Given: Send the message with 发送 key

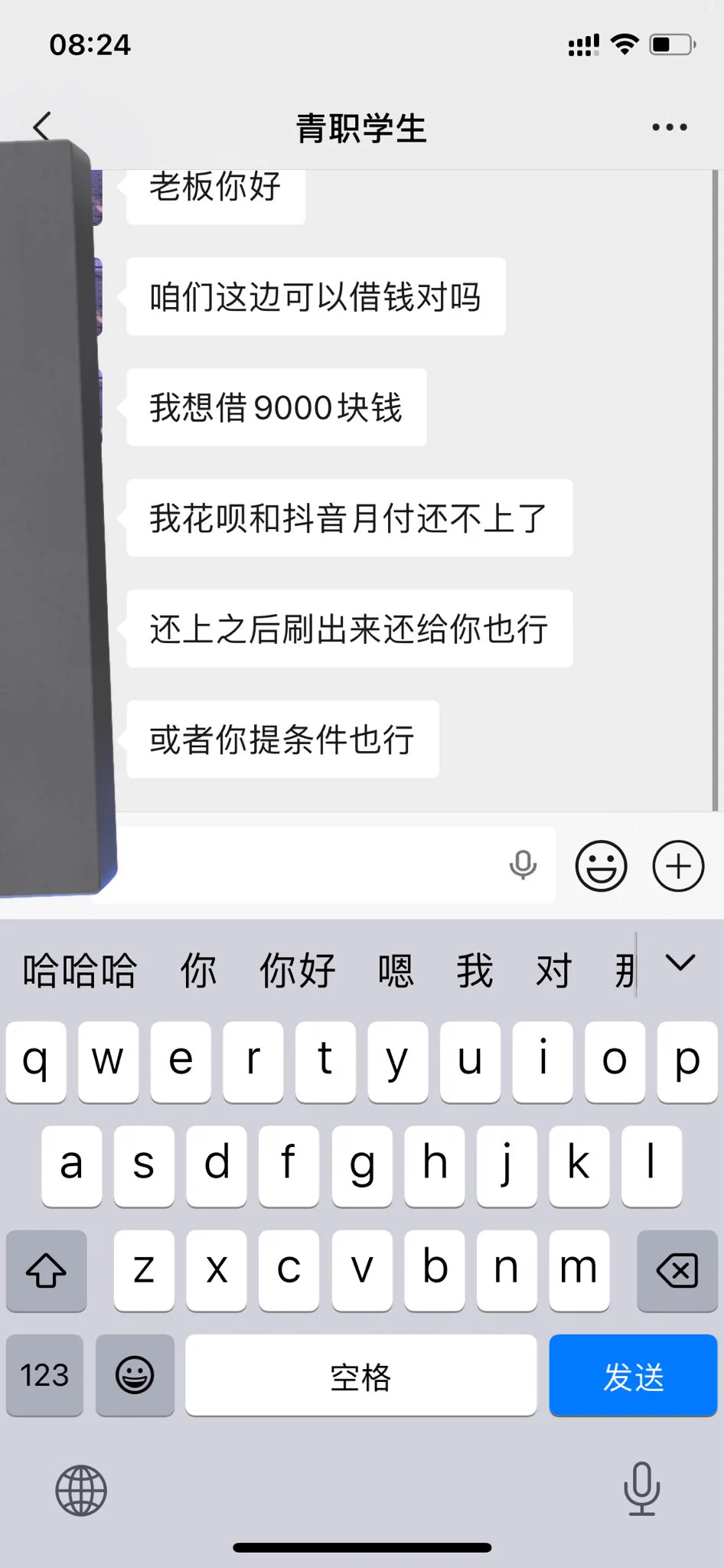Looking at the screenshot, I should [633, 1376].
